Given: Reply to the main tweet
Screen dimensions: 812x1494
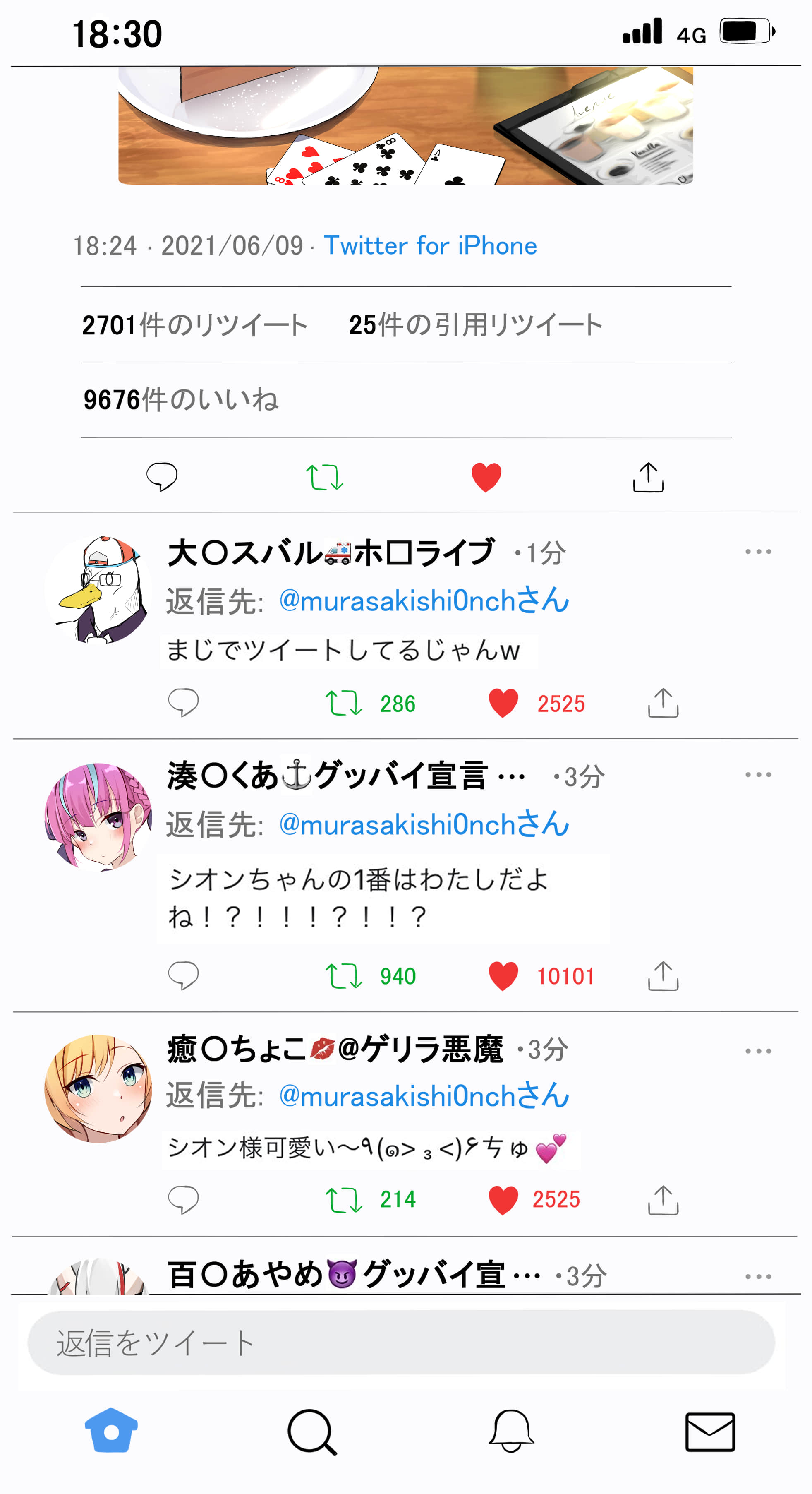Looking at the screenshot, I should (162, 477).
